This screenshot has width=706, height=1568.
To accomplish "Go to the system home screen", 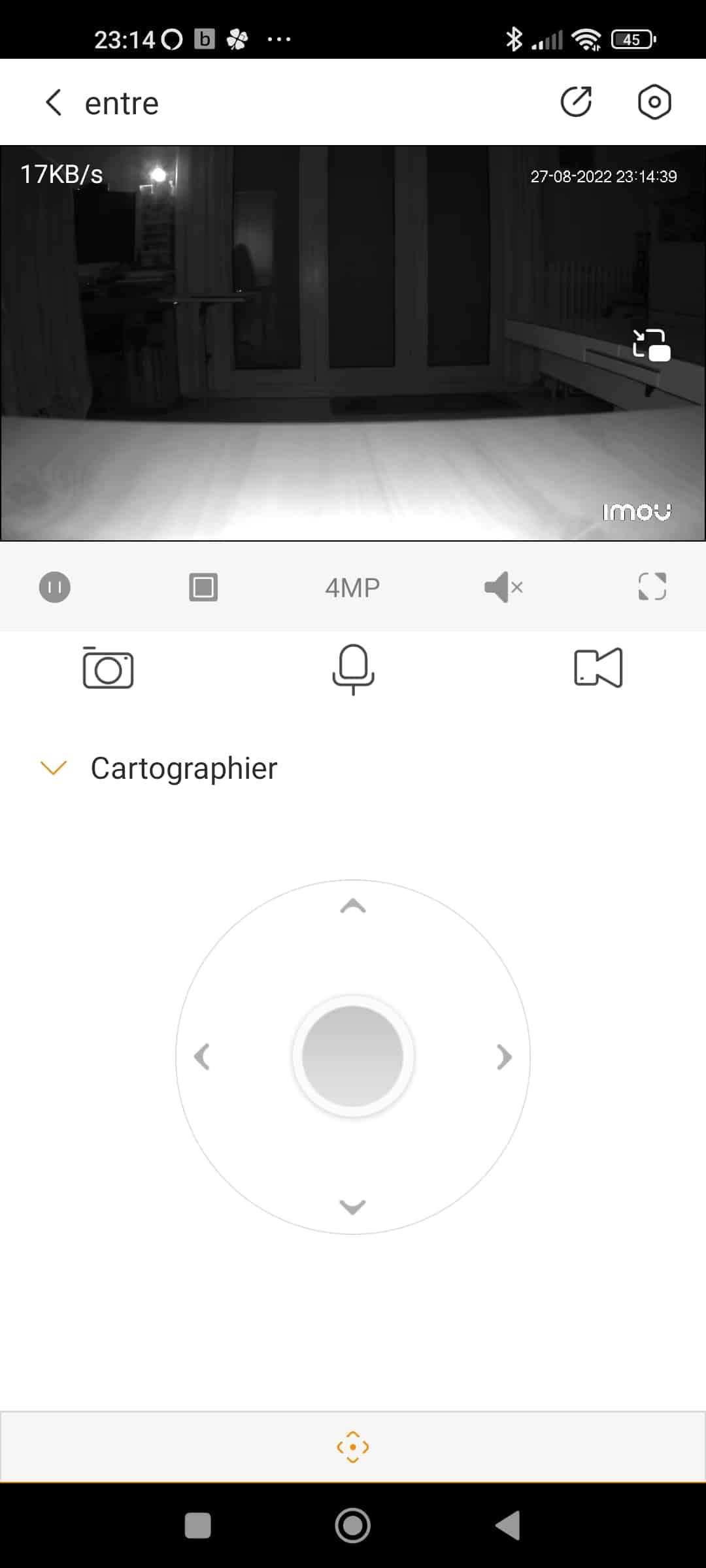I will [353, 1526].
